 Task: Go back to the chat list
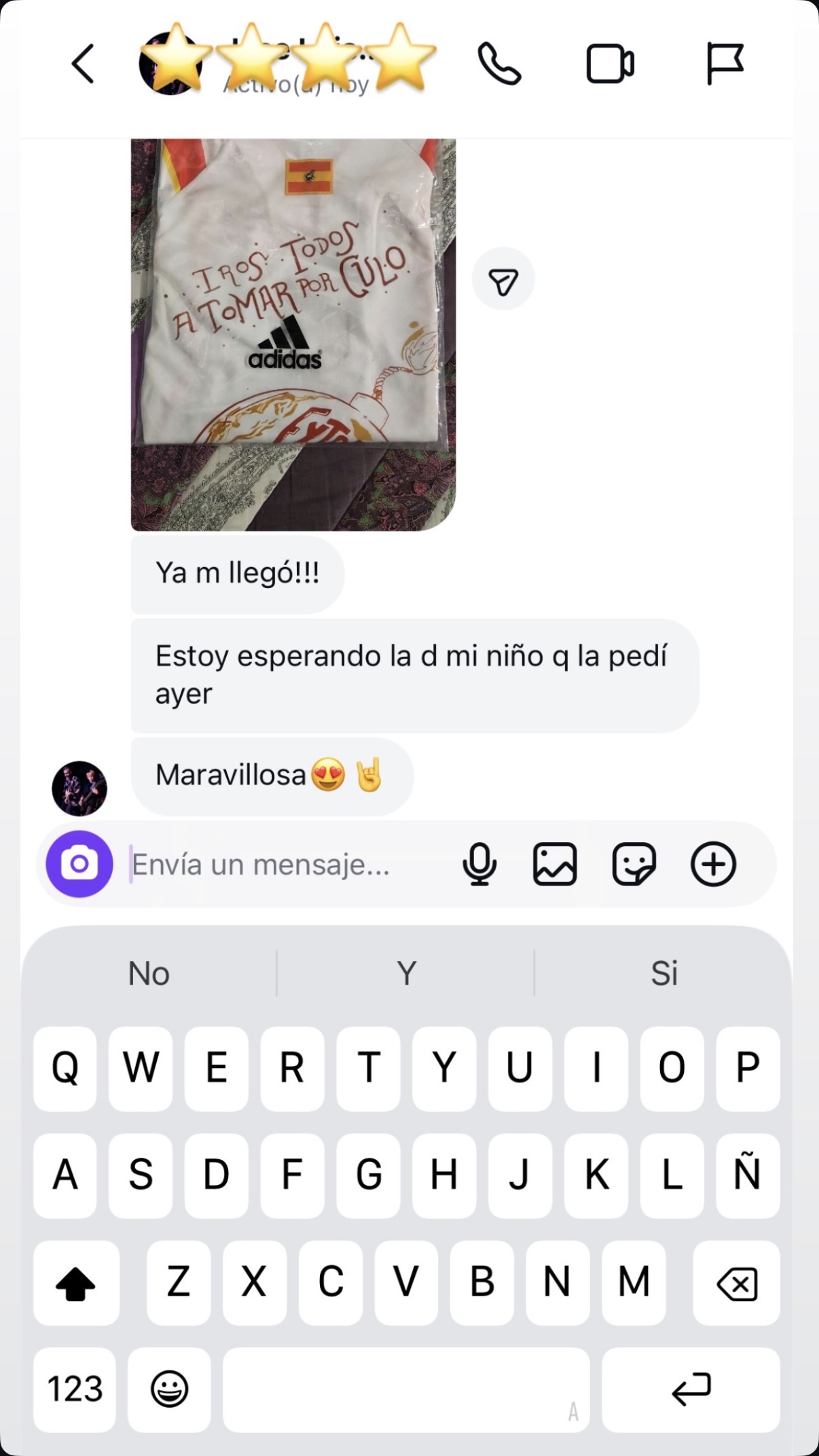pyautogui.click(x=81, y=65)
